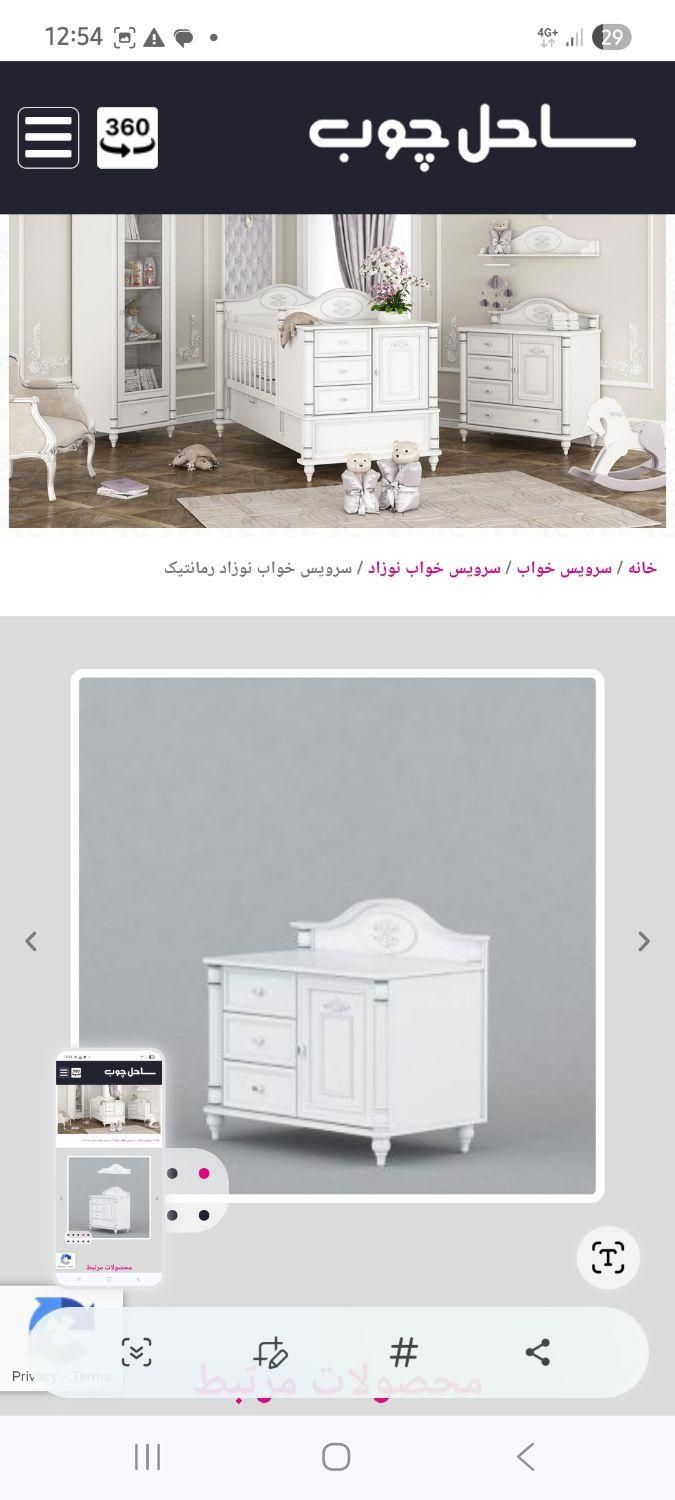Go back with the system back button
675x1500 pixels.
525,1457
